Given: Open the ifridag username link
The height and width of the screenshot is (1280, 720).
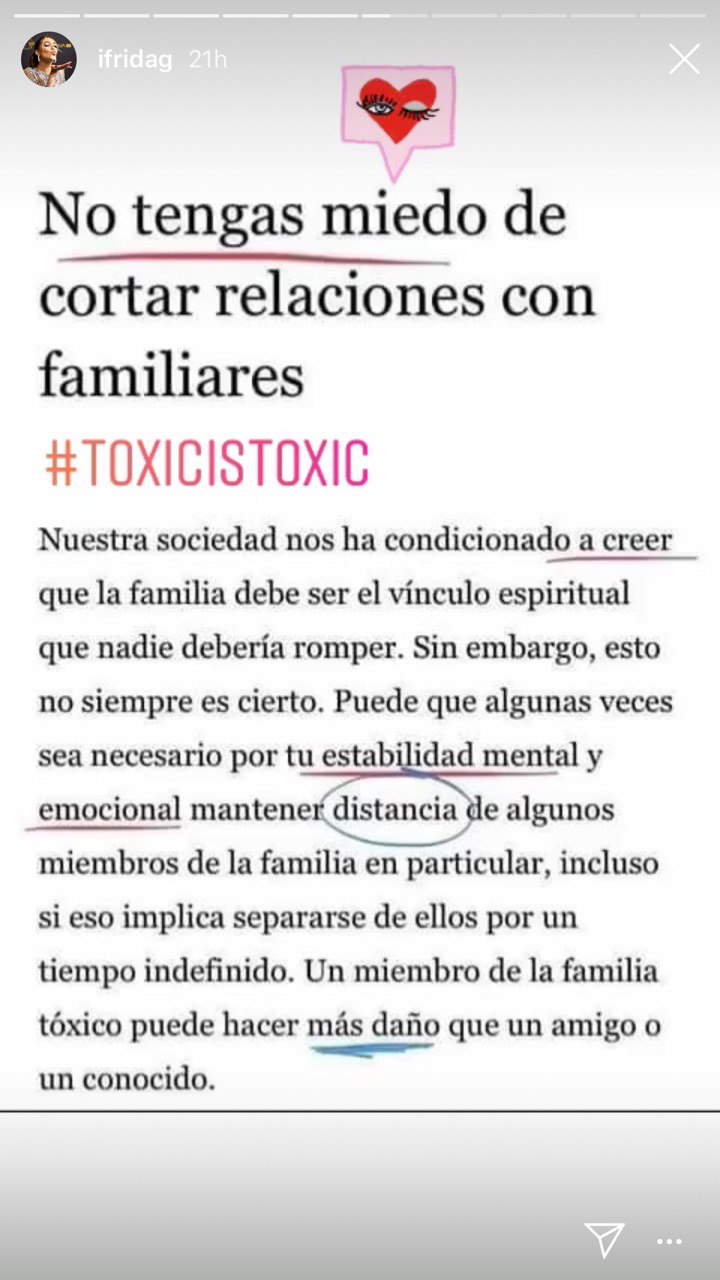Looking at the screenshot, I should [134, 60].
